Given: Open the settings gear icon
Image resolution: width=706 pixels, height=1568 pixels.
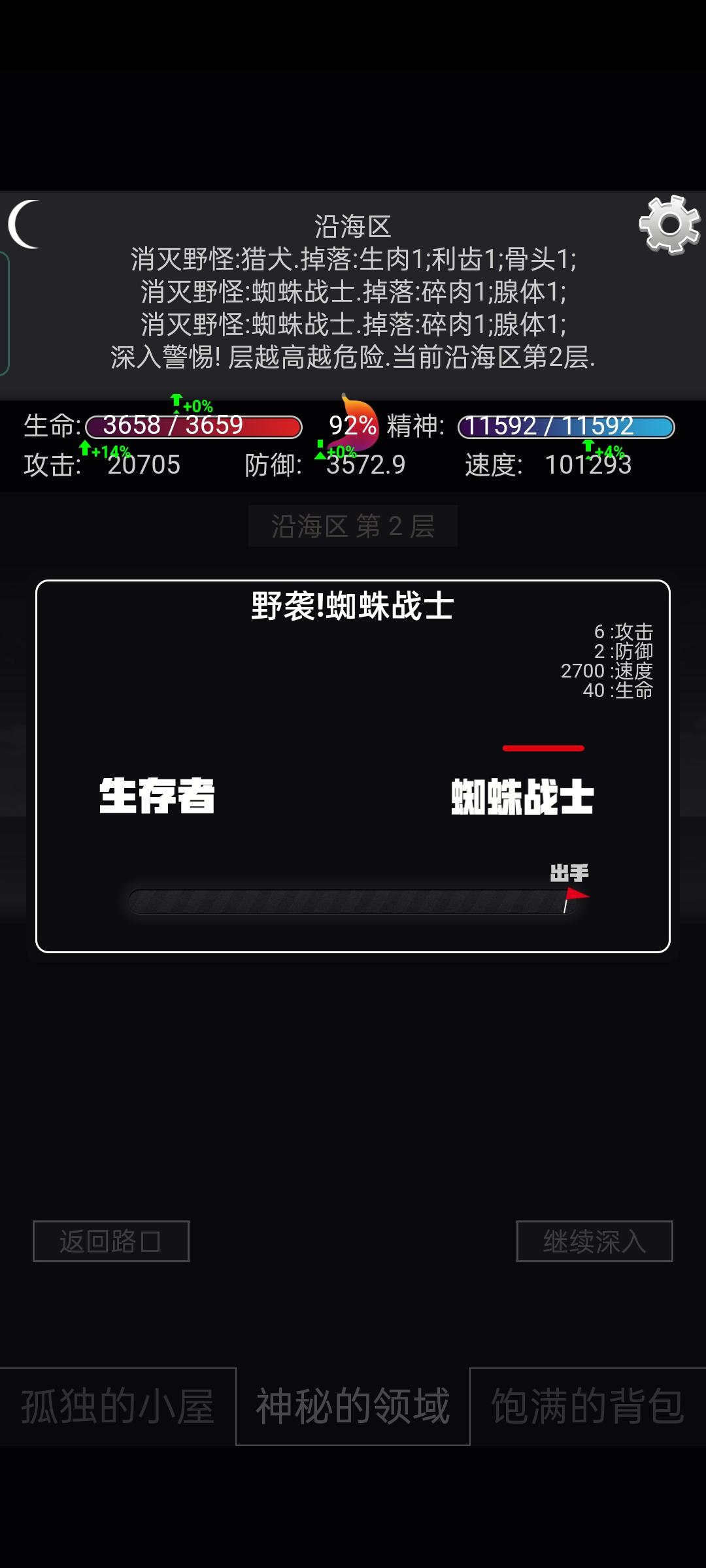Looking at the screenshot, I should click(669, 225).
